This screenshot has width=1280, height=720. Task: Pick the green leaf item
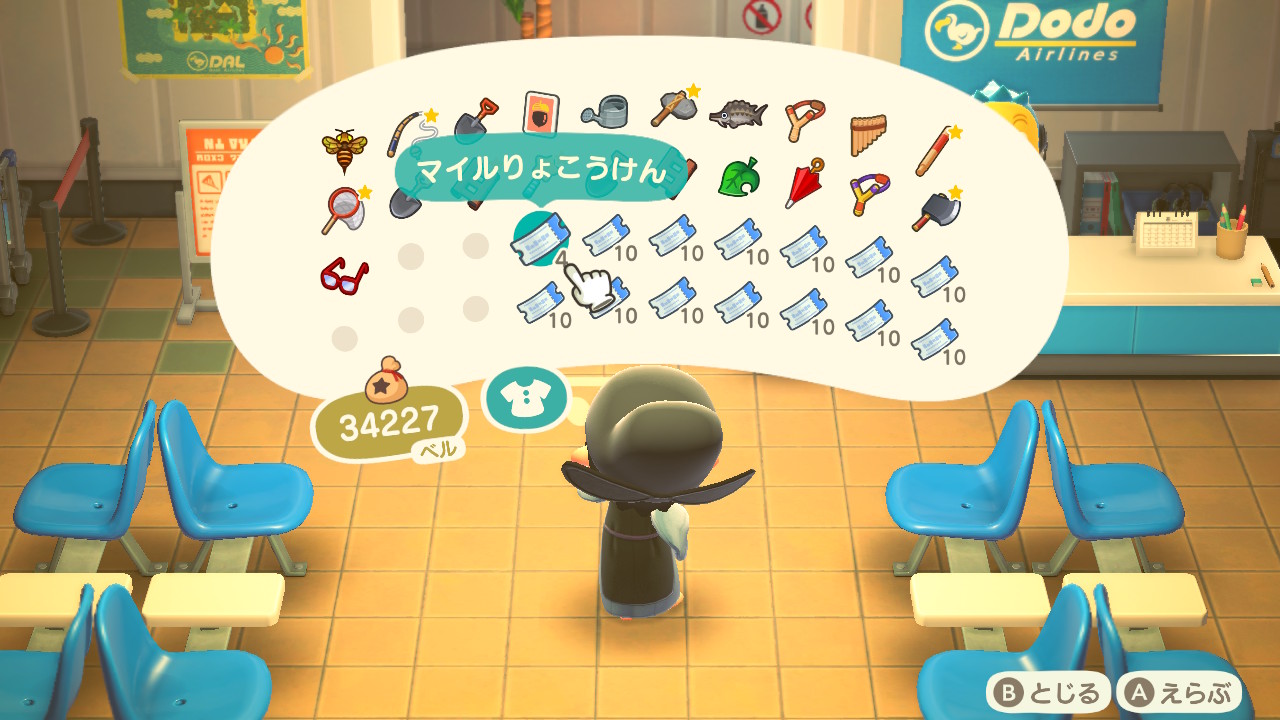[738, 177]
